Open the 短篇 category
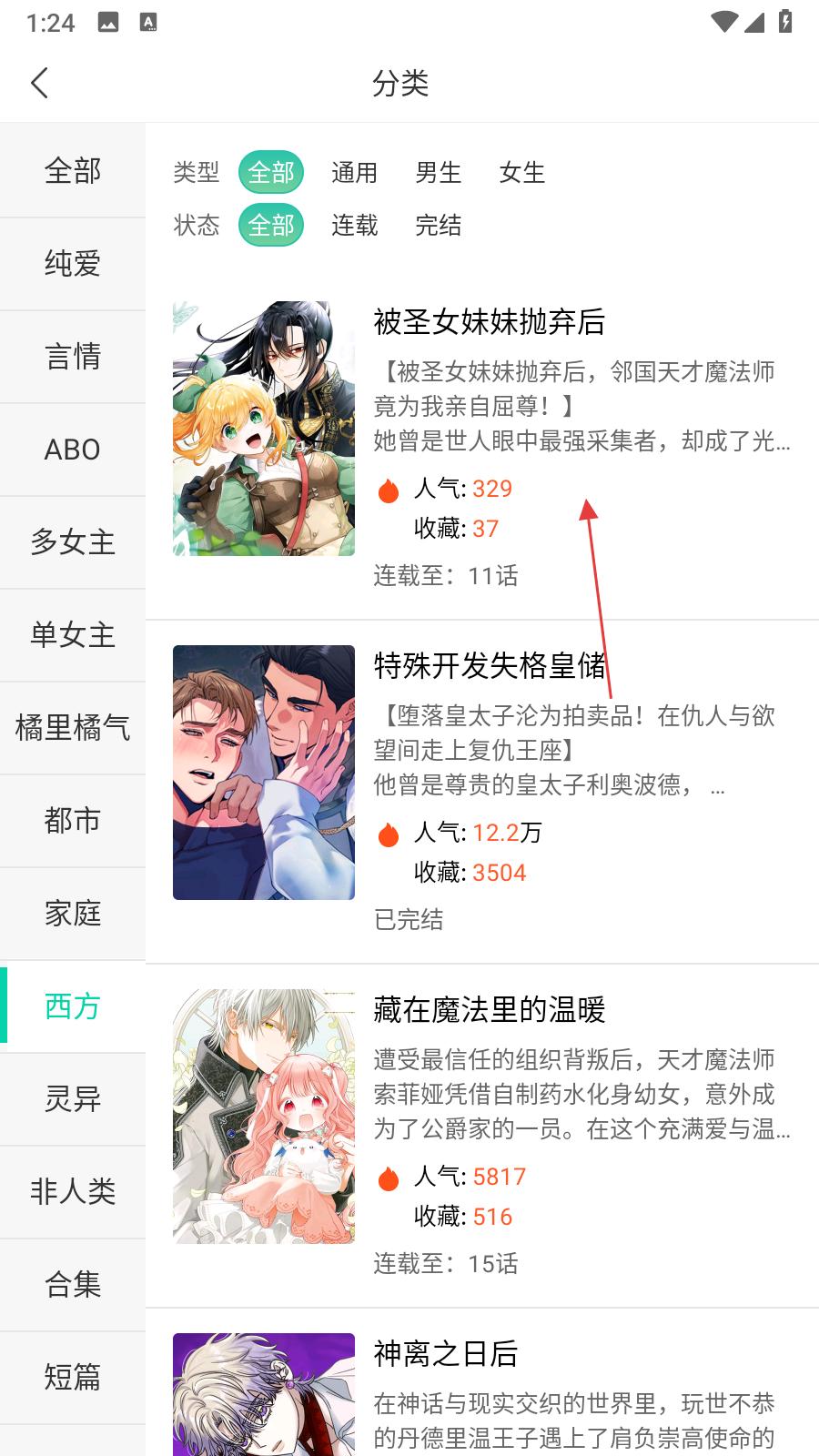This screenshot has width=819, height=1456. (73, 1378)
